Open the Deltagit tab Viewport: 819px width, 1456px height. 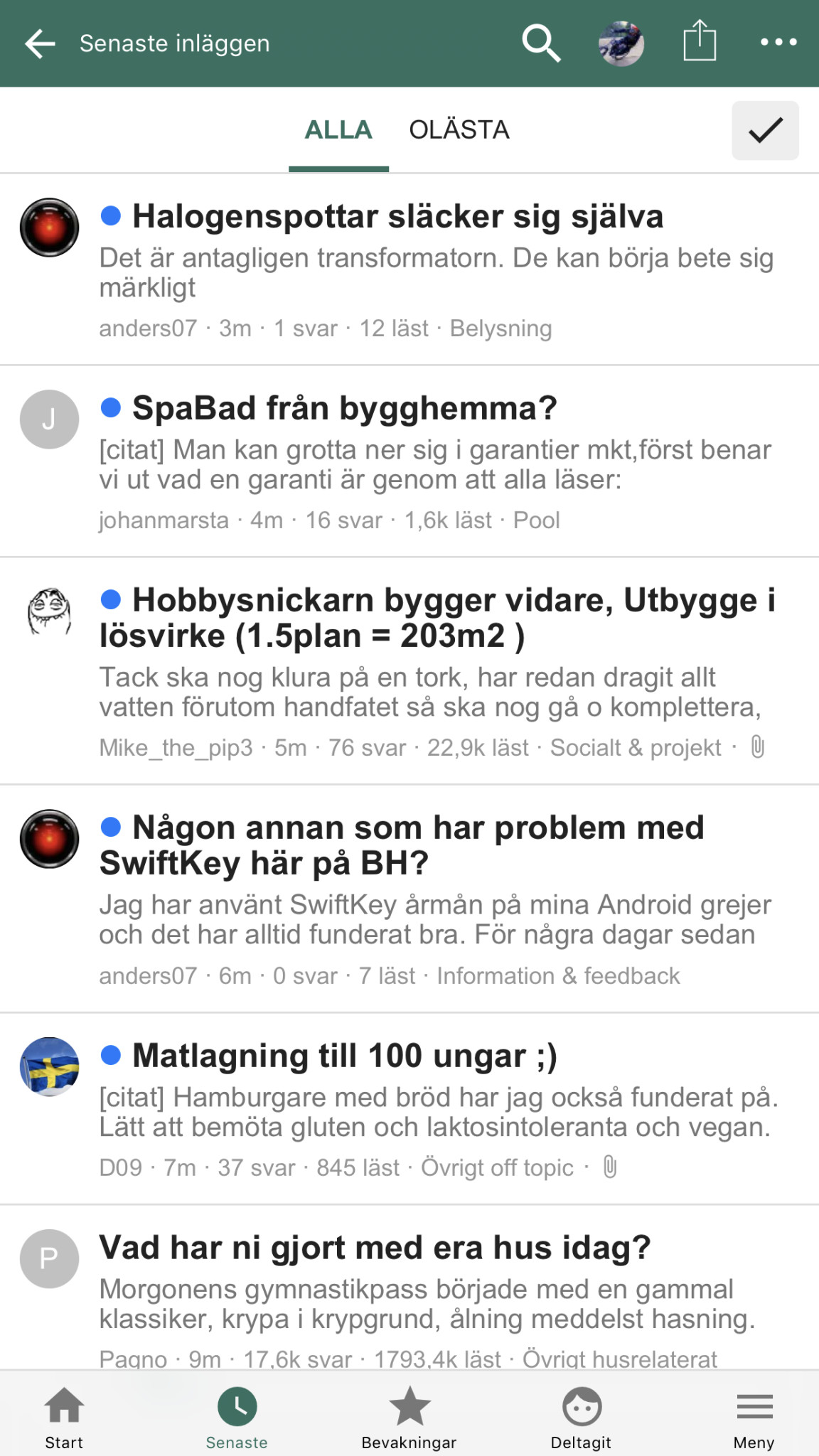click(581, 1417)
